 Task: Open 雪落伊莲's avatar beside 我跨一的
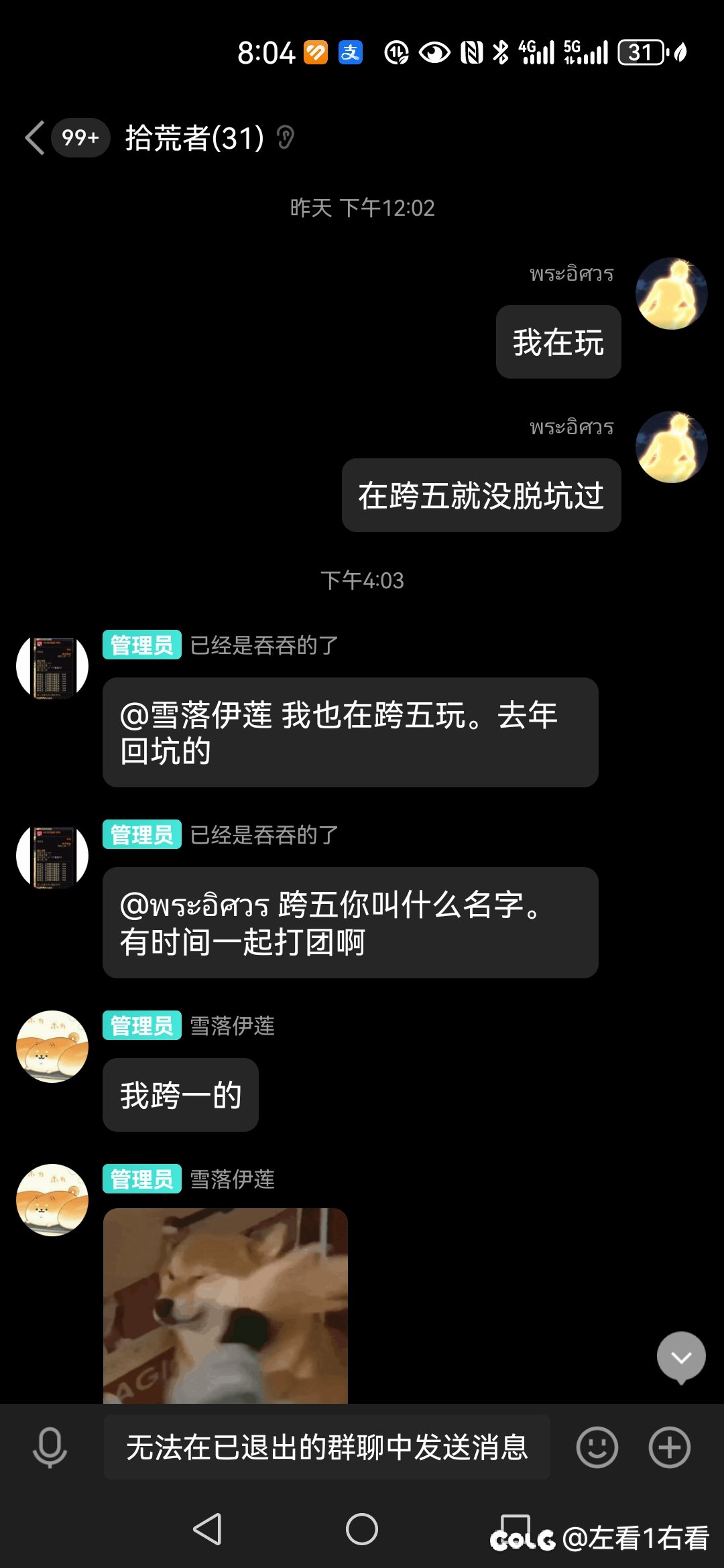pyautogui.click(x=52, y=1047)
